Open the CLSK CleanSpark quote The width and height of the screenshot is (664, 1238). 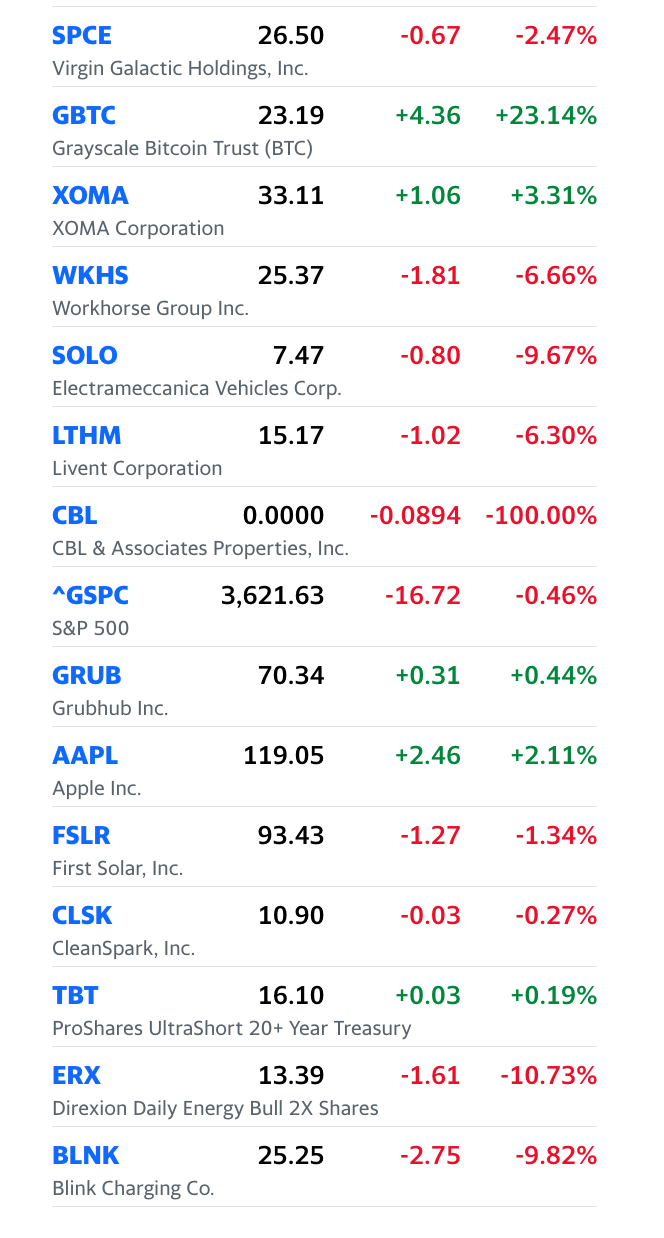click(82, 916)
